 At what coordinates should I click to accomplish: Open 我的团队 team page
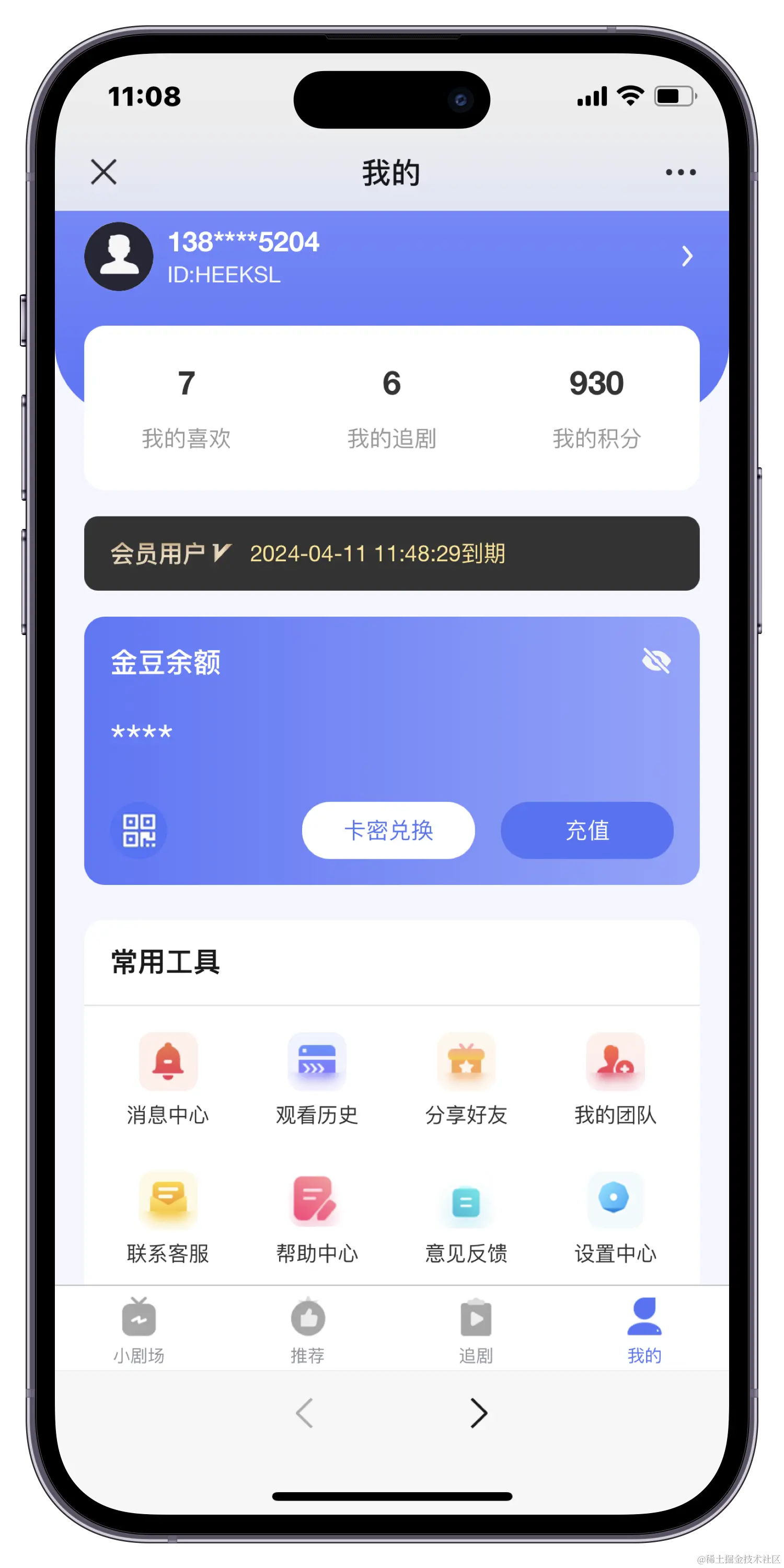pos(615,1078)
